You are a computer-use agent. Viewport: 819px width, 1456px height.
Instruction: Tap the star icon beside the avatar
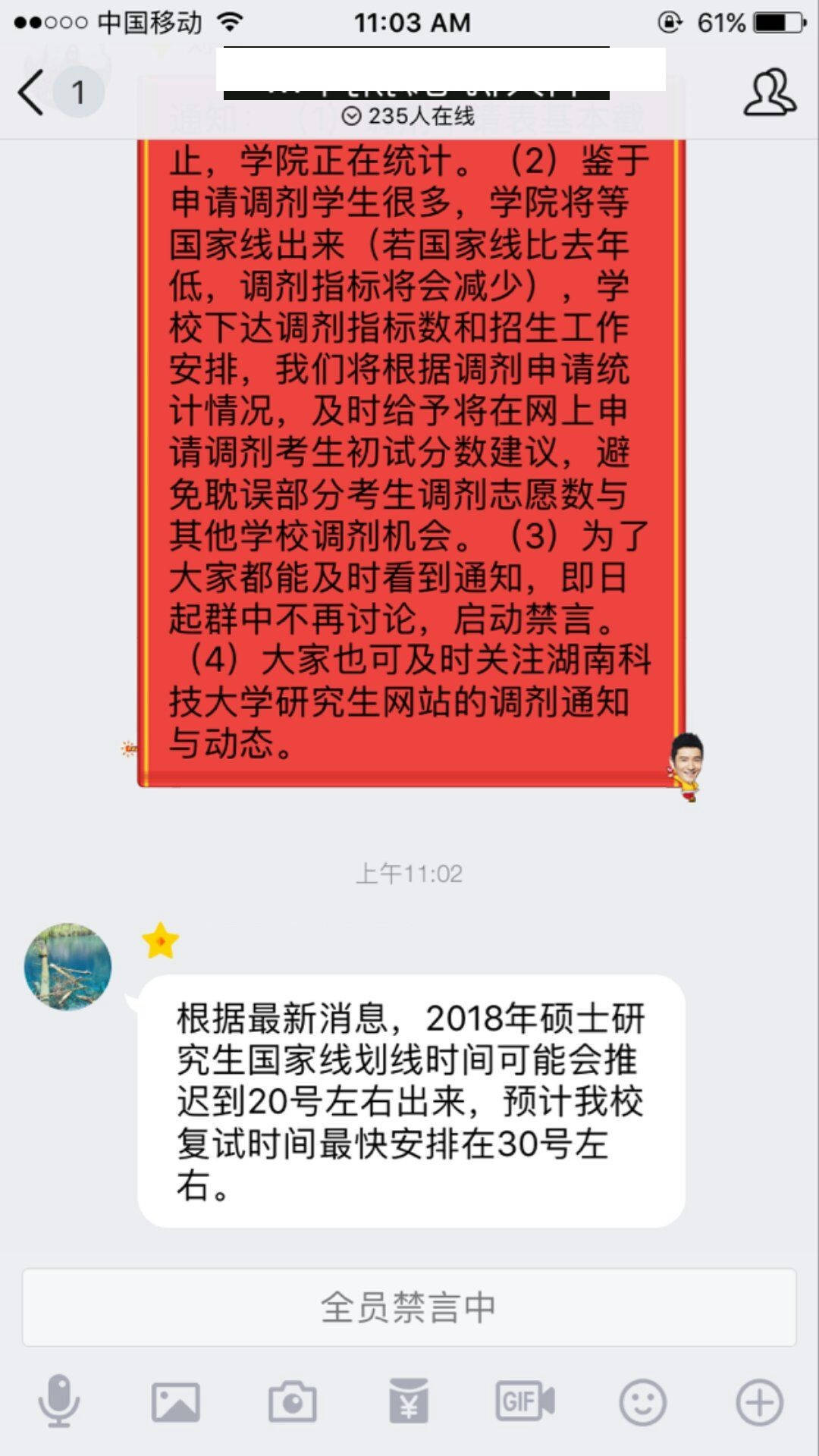point(159,940)
